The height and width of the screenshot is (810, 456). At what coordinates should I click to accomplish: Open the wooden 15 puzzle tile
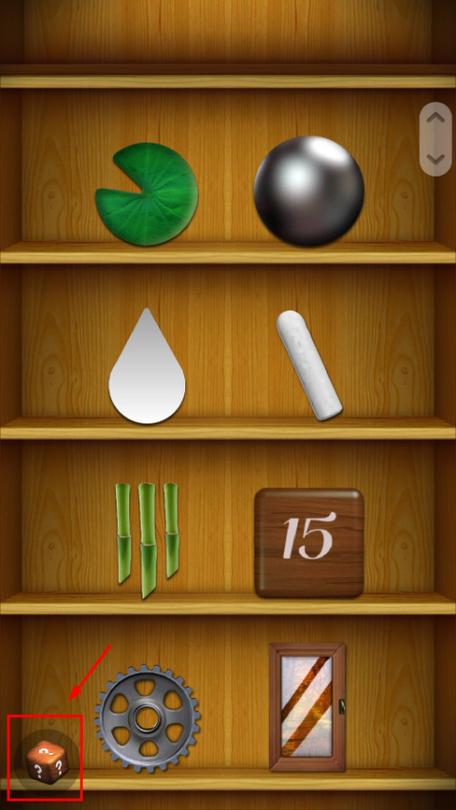(309, 543)
